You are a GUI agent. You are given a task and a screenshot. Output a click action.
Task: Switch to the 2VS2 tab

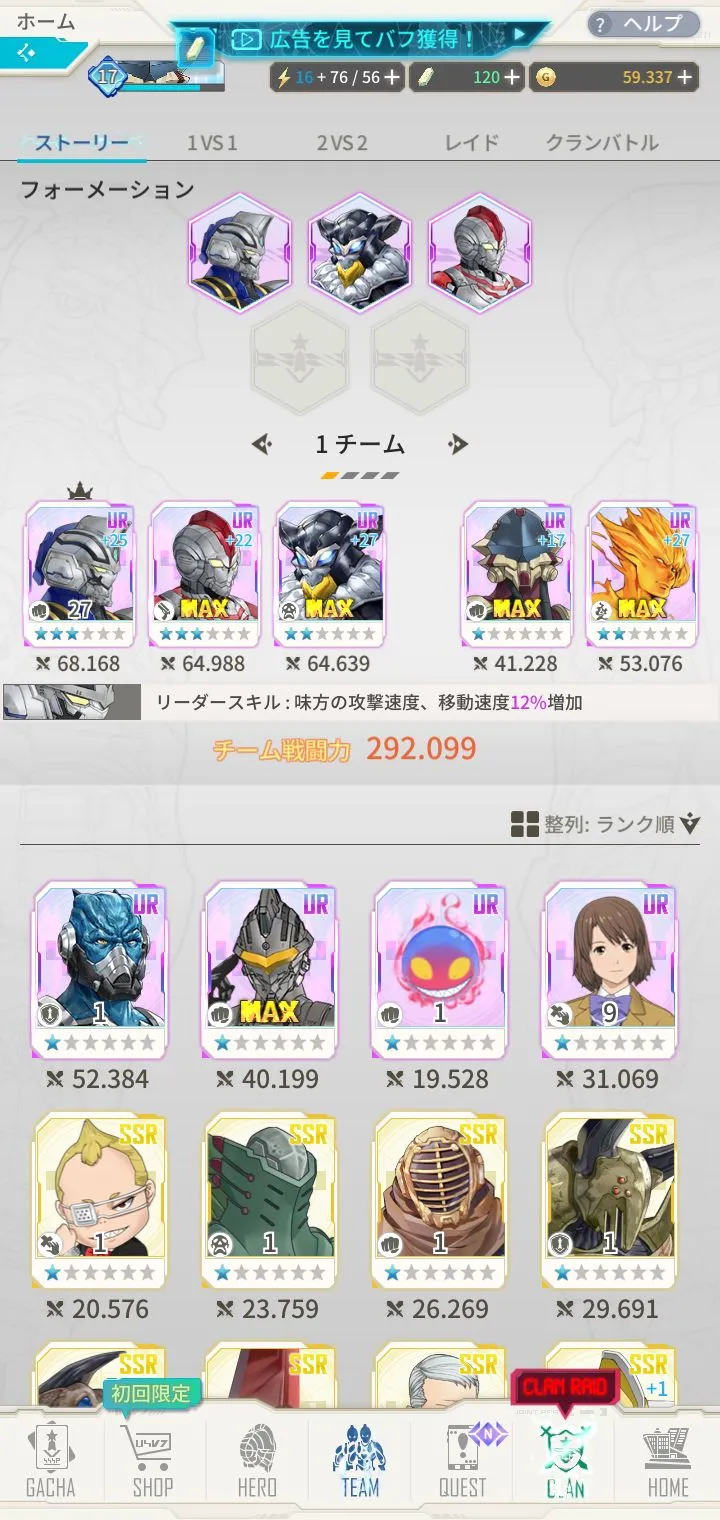coord(342,143)
